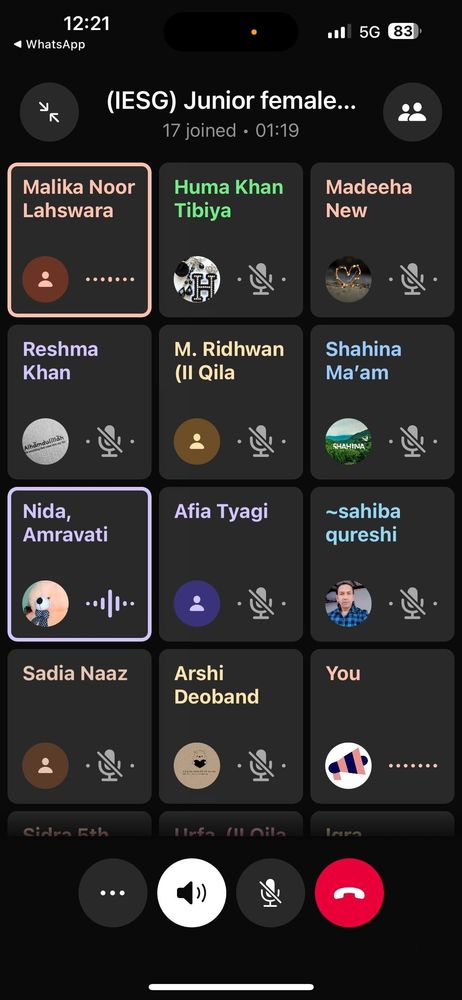462x1000 pixels.
Task: Open the M. Ridhwan tile
Action: [x=231, y=402]
